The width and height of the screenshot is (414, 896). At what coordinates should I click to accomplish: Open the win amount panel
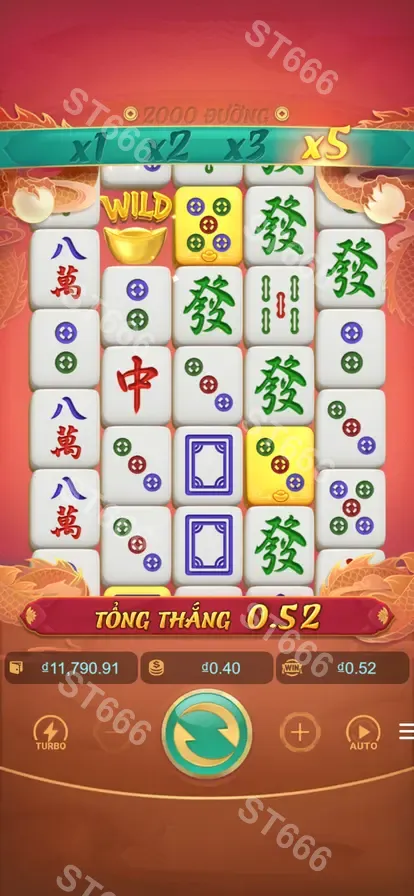[343, 668]
